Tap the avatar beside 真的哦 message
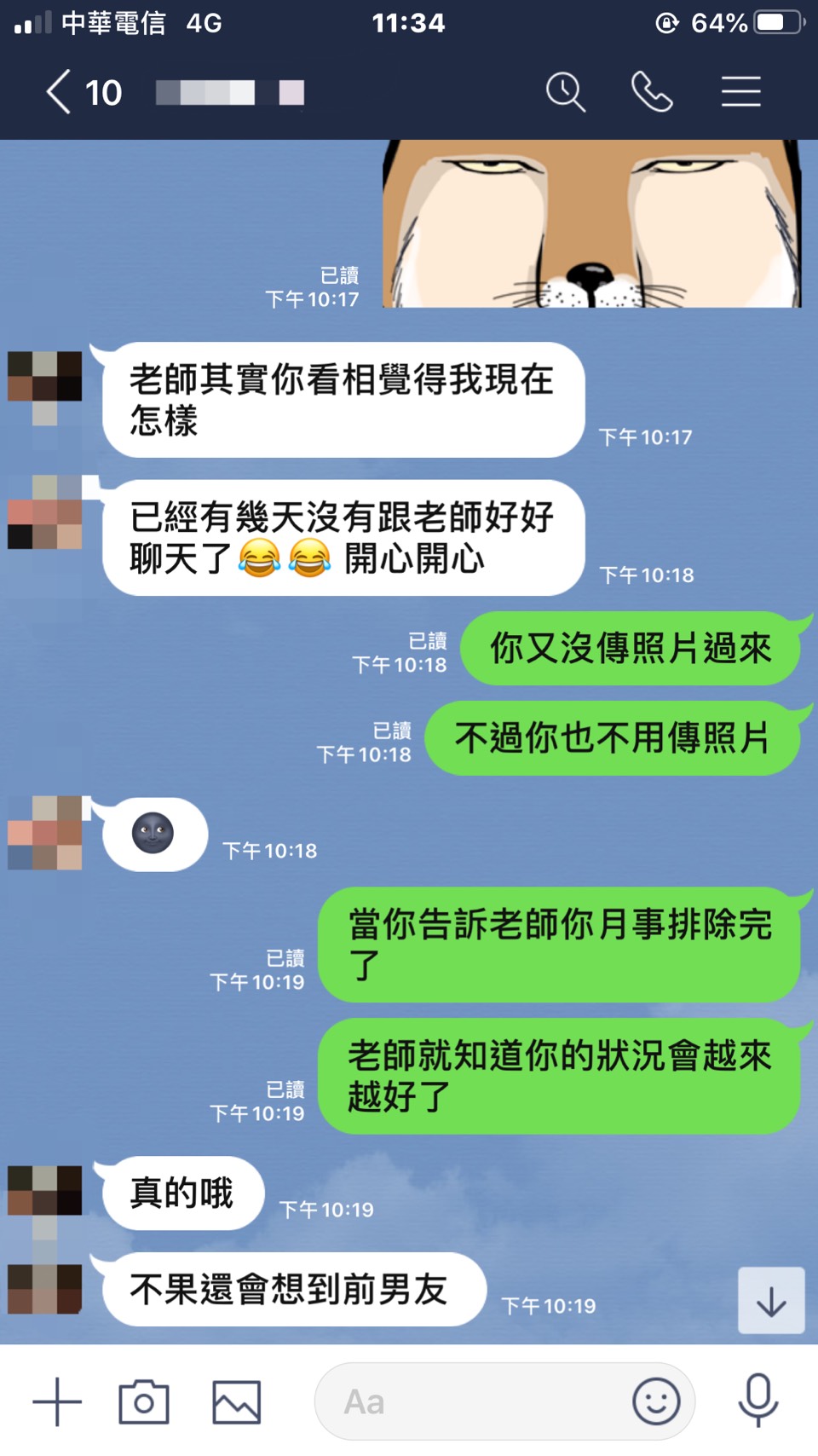Viewport: 818px width, 1456px height. (x=45, y=1190)
